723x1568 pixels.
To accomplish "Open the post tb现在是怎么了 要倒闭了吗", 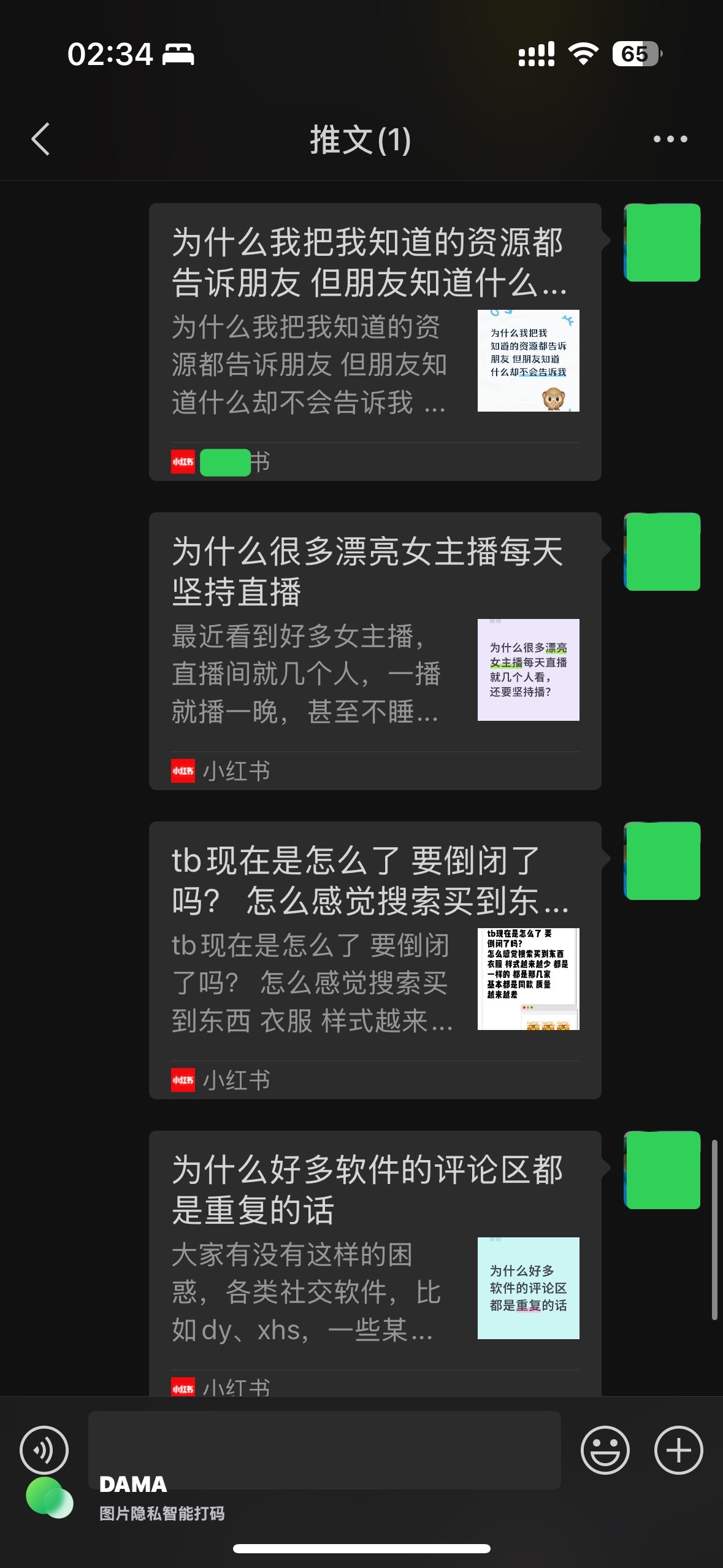I will click(375, 960).
